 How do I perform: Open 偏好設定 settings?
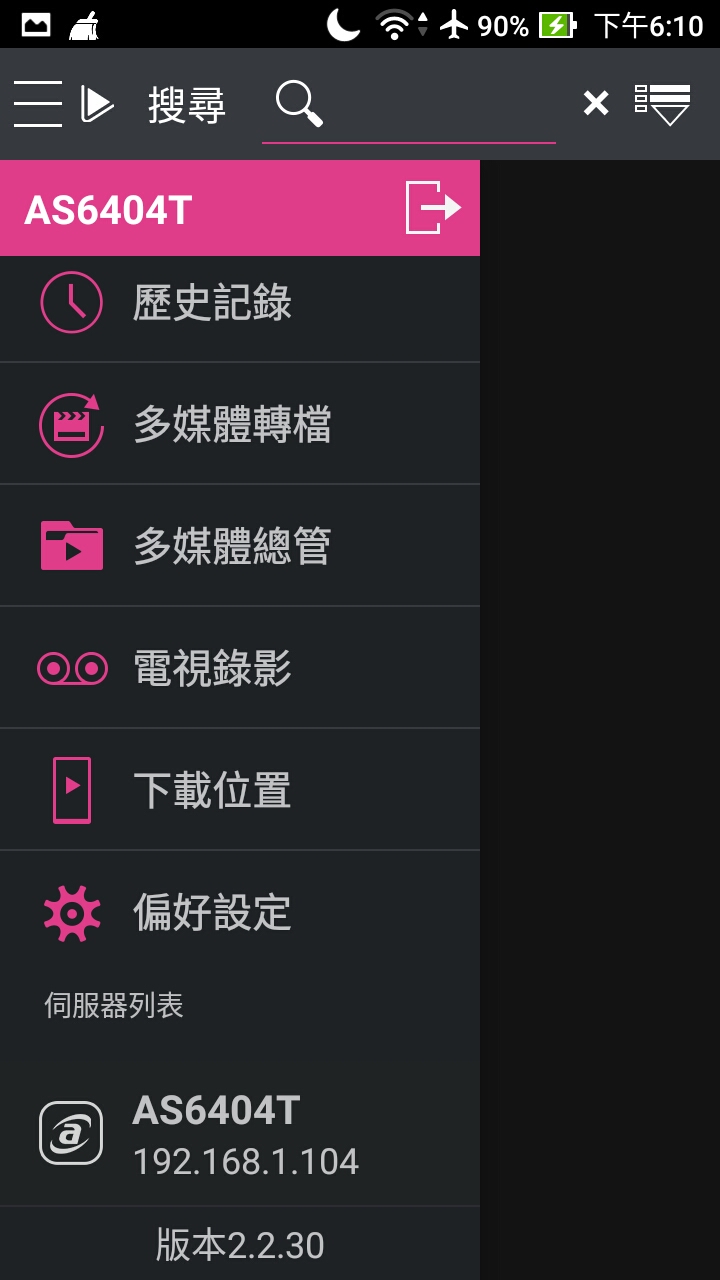240,912
